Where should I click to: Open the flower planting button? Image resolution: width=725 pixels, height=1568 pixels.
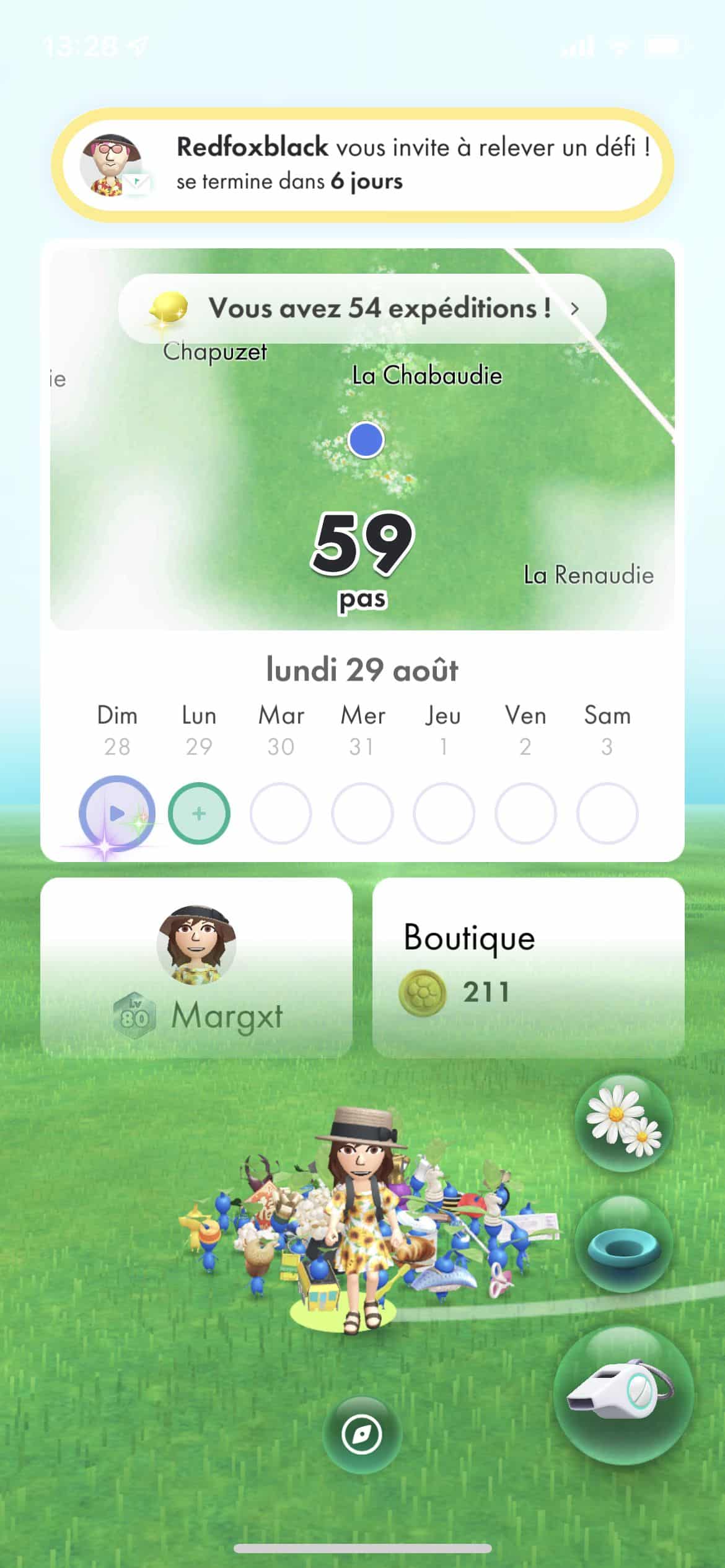623,1123
